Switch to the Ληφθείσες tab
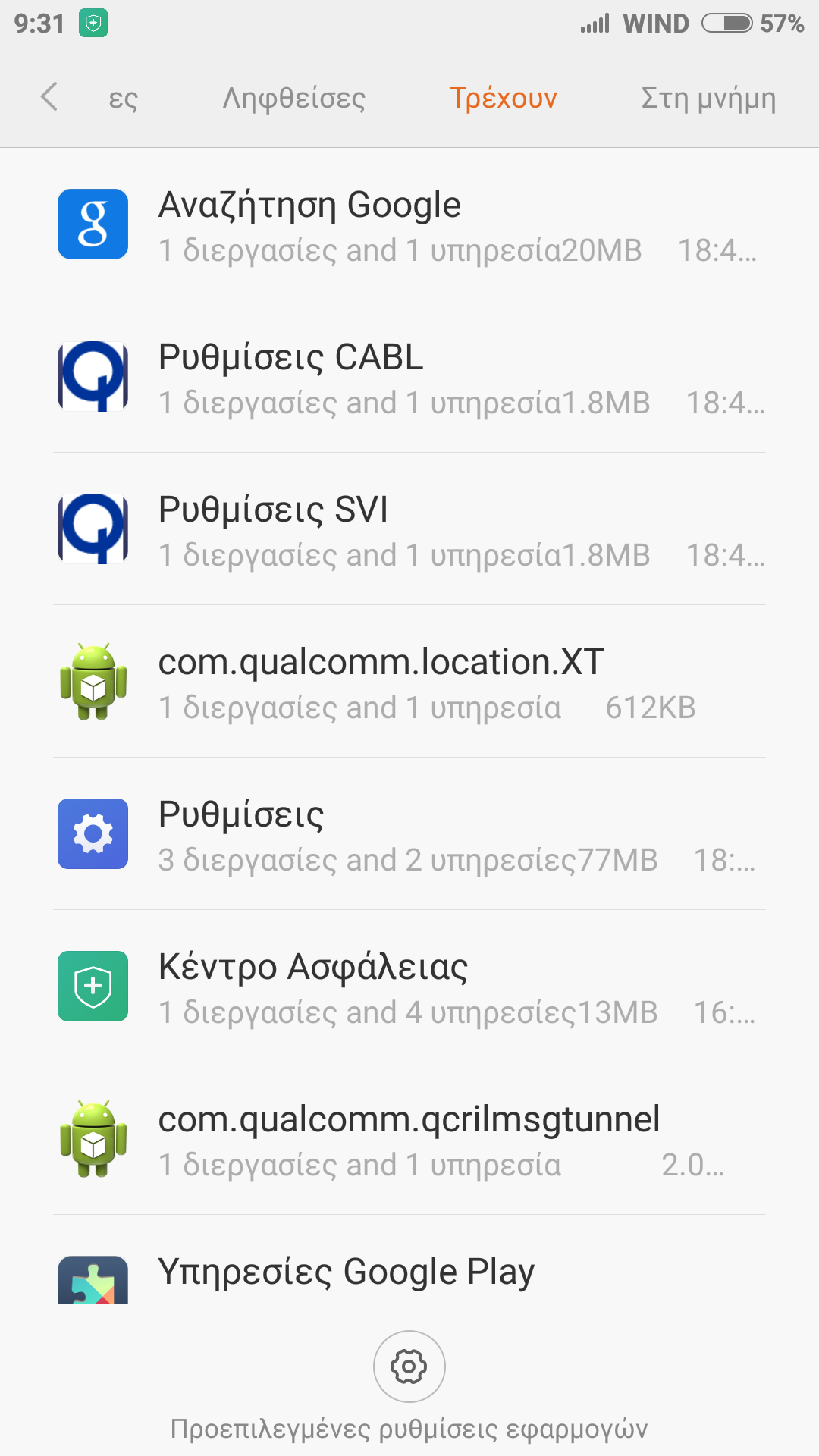The height and width of the screenshot is (1456, 819). (x=293, y=99)
